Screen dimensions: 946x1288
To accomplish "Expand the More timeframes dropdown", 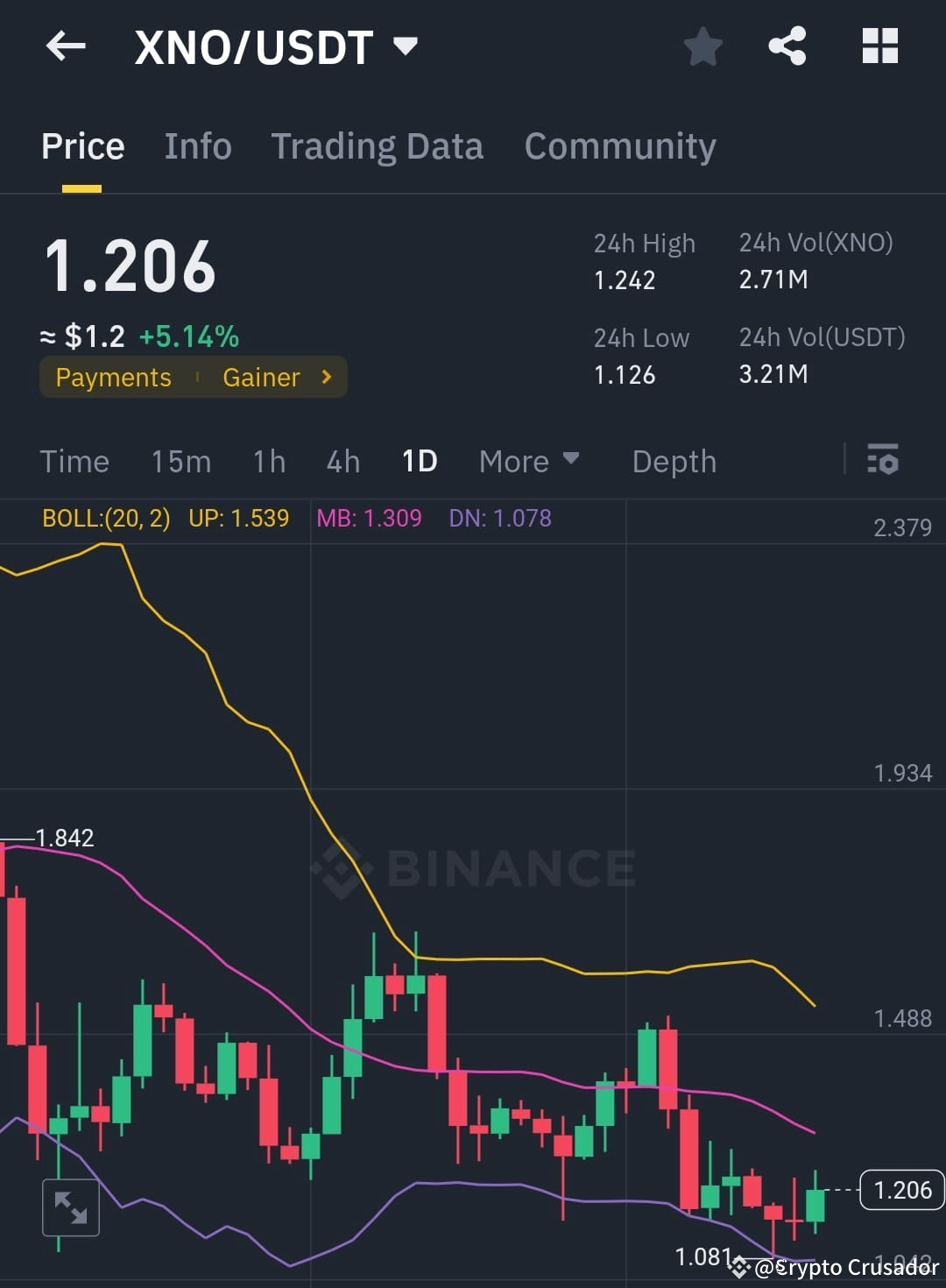I will pos(528,461).
